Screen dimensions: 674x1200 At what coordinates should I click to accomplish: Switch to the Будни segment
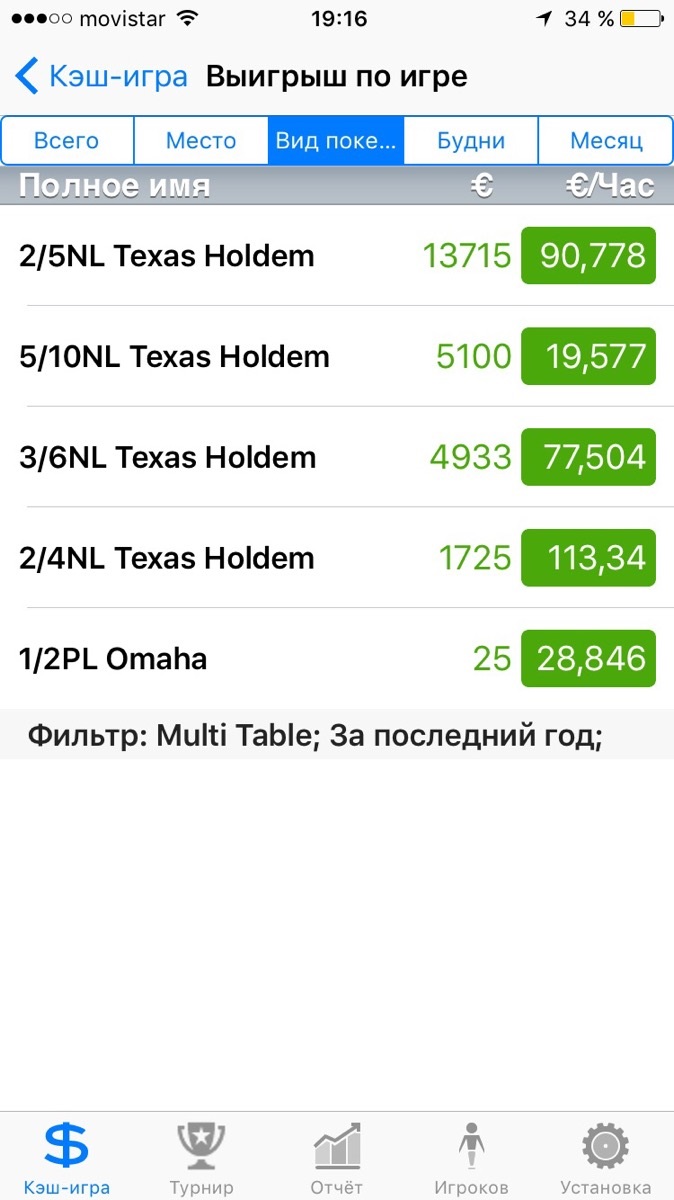click(x=471, y=141)
